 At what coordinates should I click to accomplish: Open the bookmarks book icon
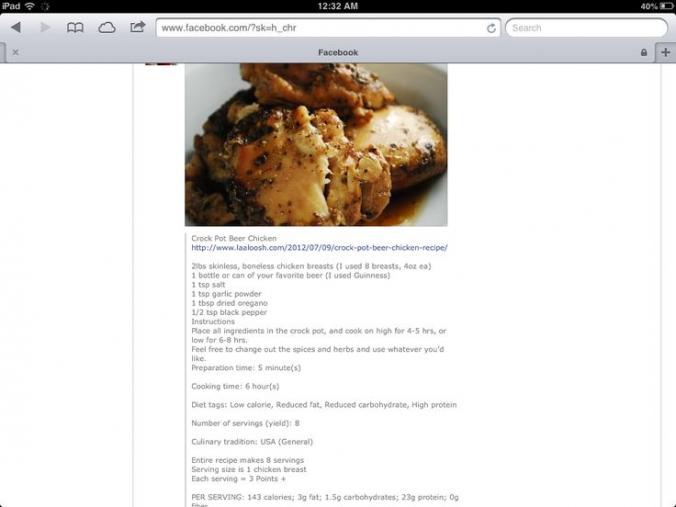point(75,28)
